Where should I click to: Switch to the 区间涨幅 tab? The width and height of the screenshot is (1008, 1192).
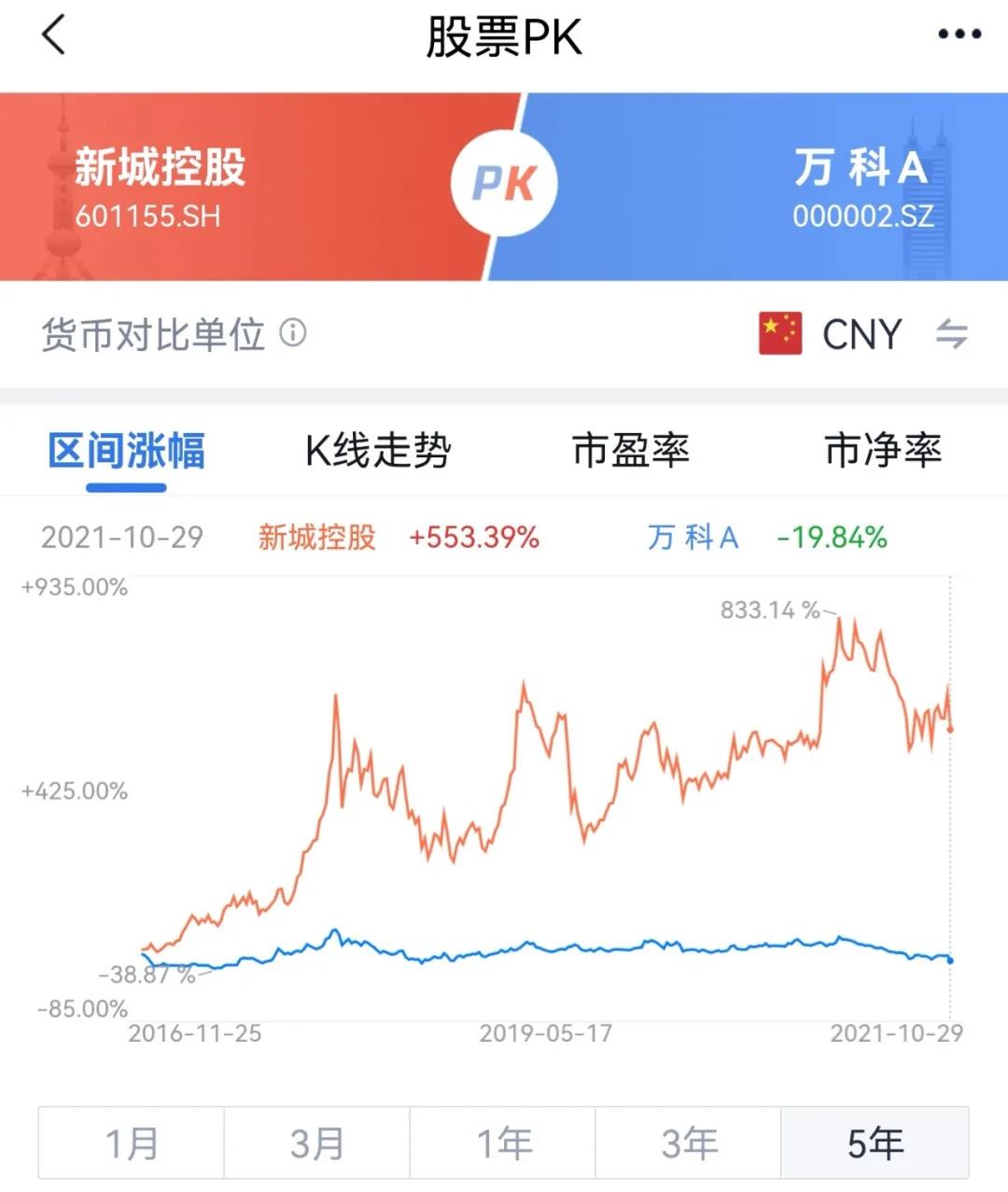pos(127,451)
